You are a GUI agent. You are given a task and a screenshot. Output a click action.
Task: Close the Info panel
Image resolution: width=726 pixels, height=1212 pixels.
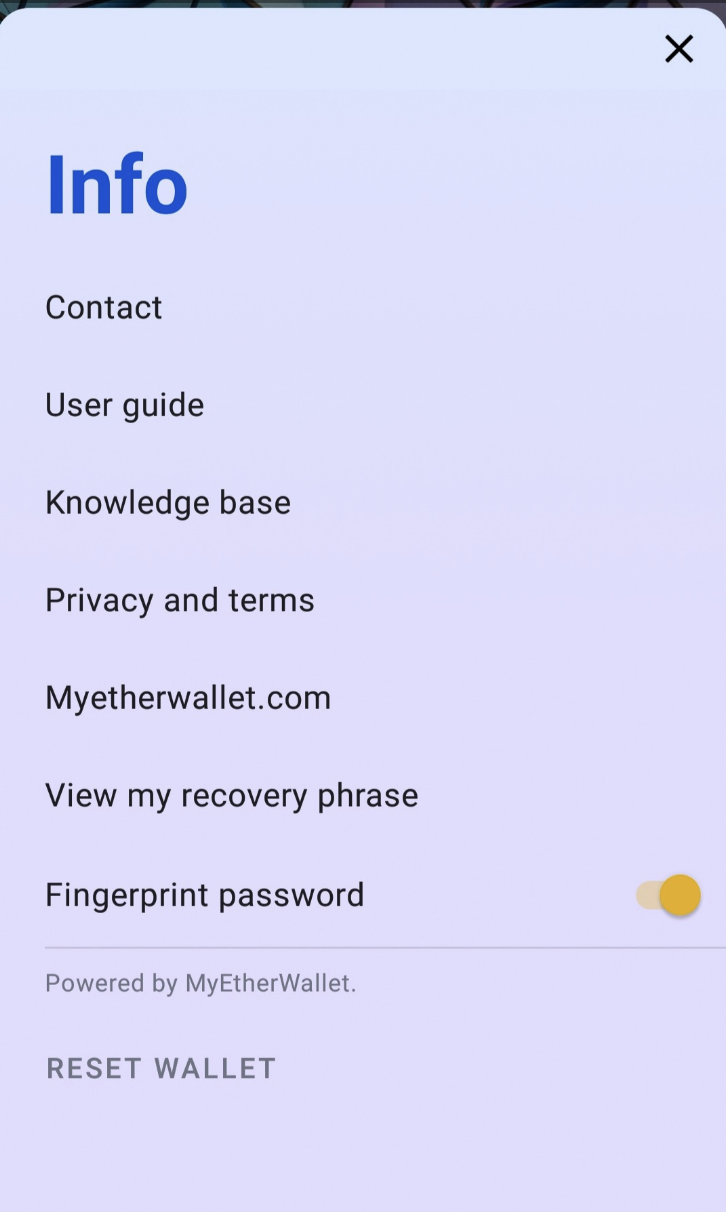click(x=679, y=48)
